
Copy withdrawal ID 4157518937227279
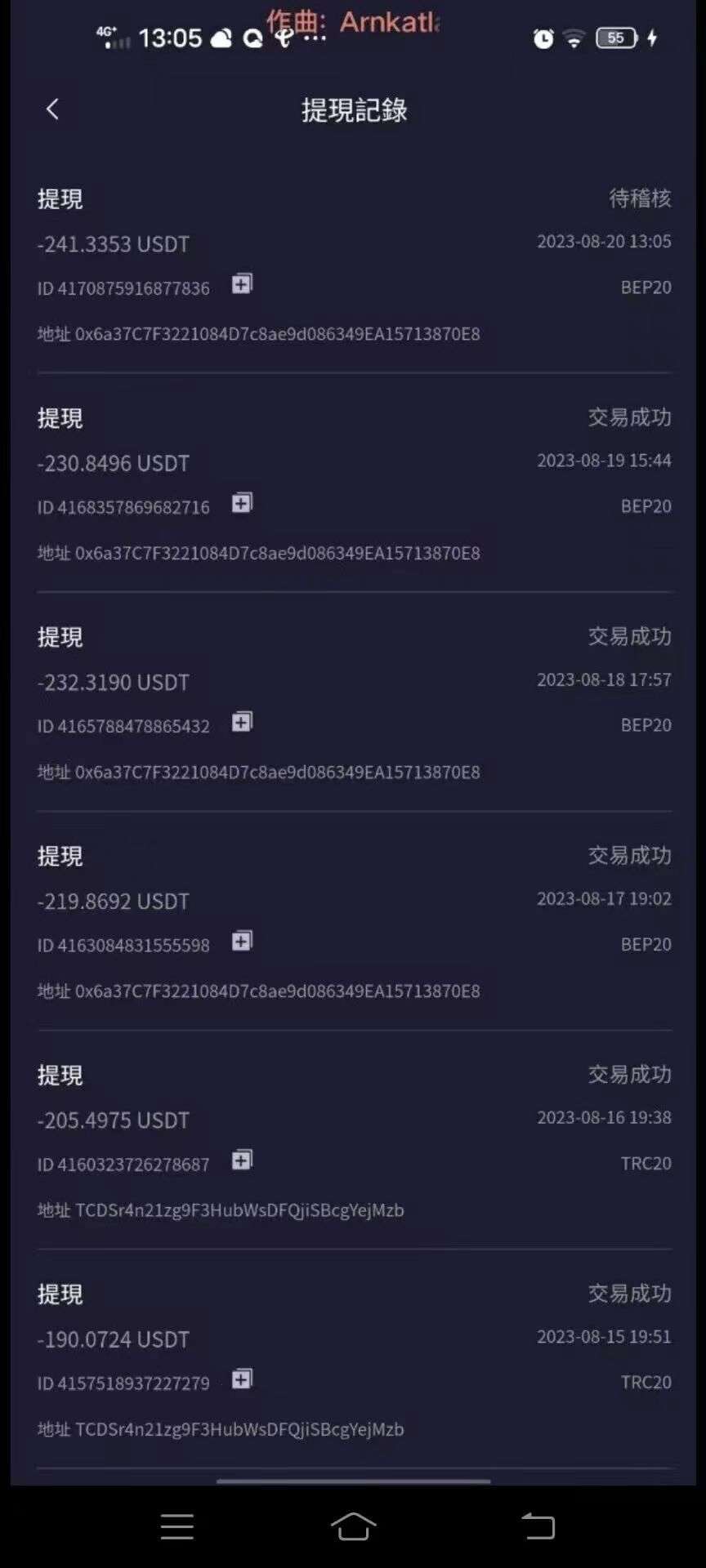coord(242,1379)
